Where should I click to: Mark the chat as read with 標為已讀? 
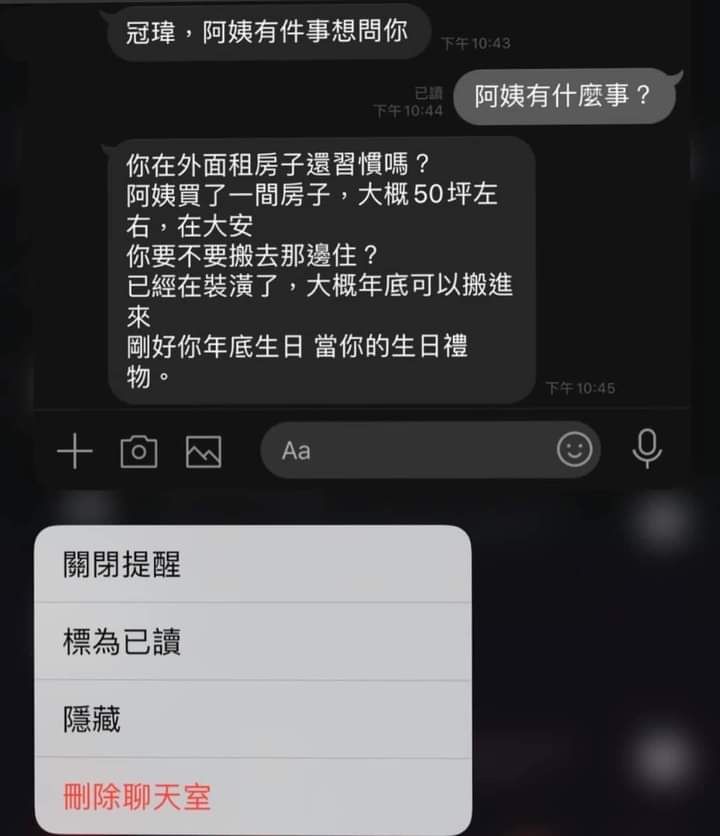tap(252, 642)
